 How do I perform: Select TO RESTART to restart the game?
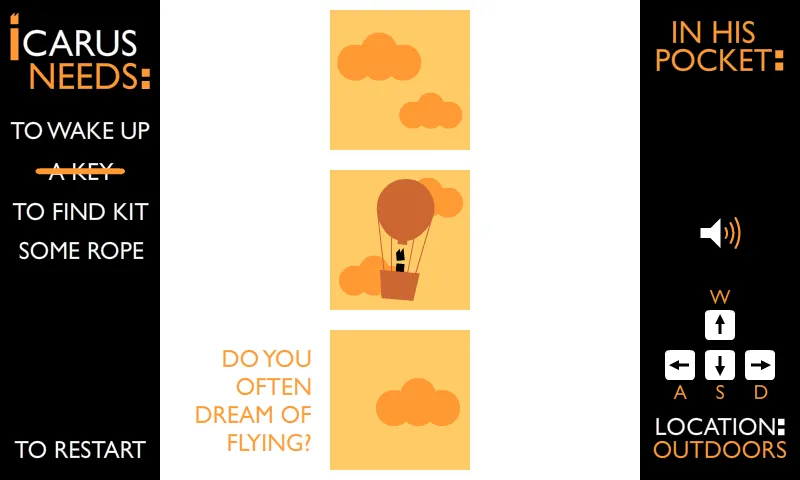(80, 450)
